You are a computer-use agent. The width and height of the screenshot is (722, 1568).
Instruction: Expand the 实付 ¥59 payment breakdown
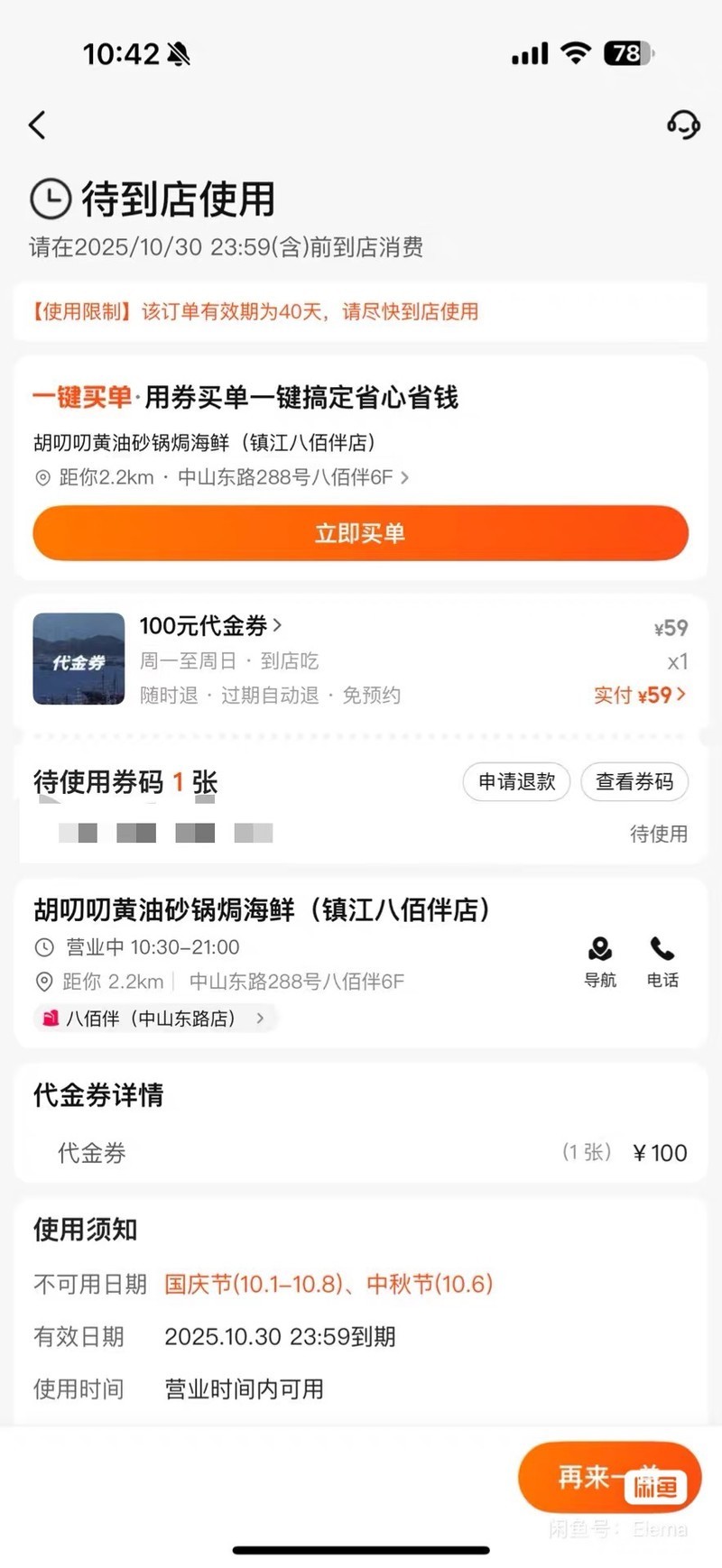tap(639, 696)
